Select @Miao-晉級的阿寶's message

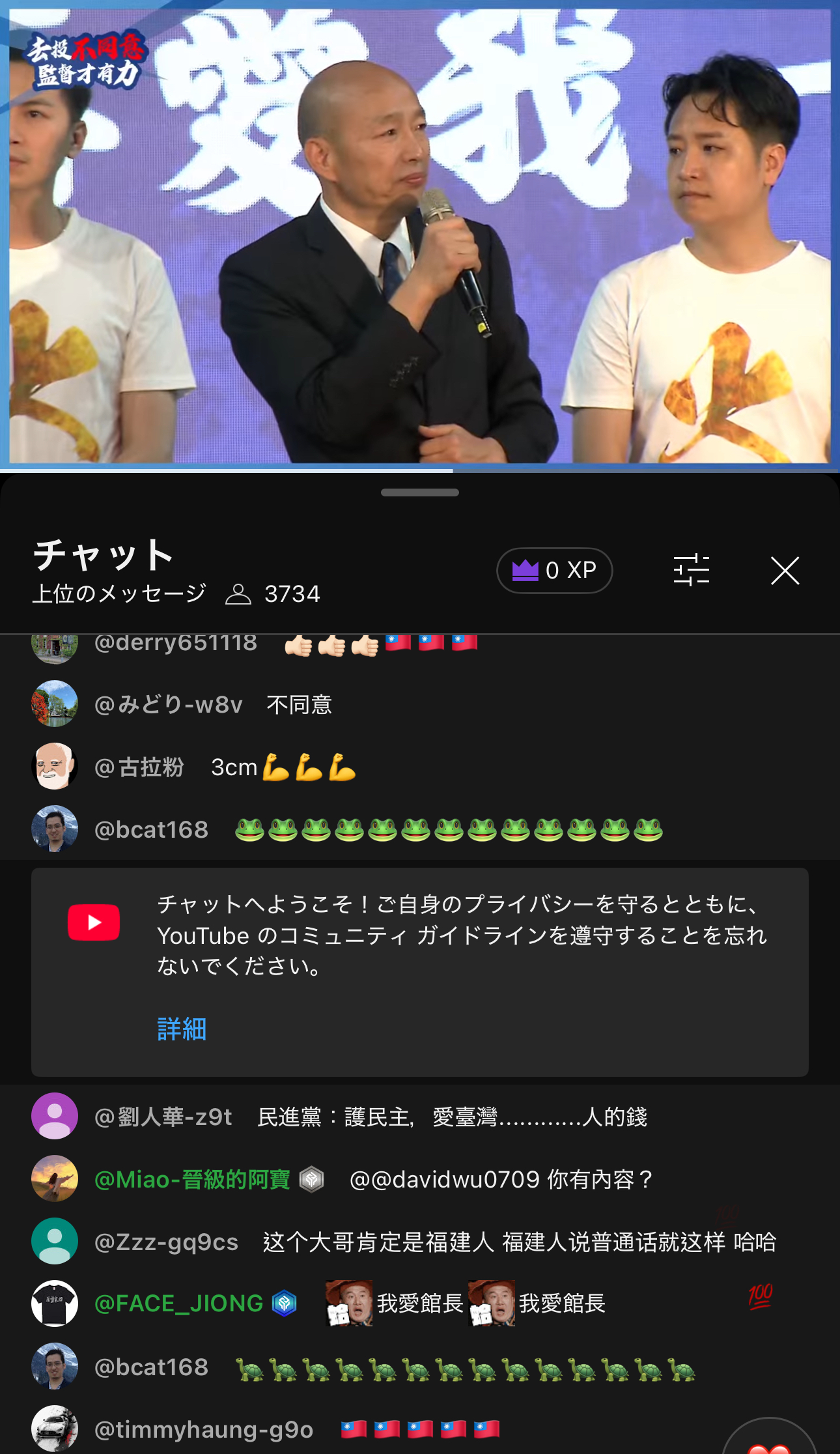click(x=420, y=1179)
